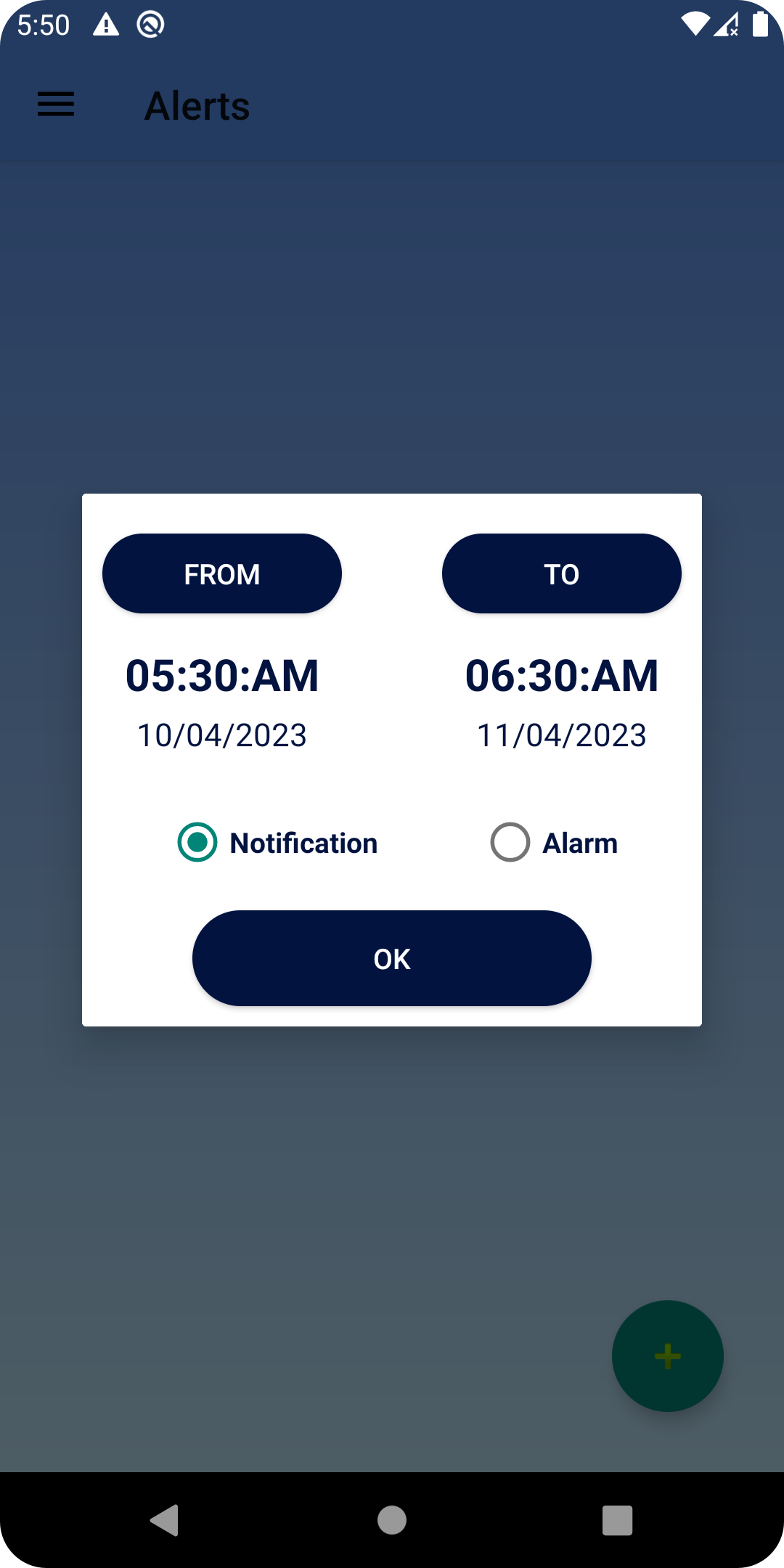Open the date 10/04/2023 to change it
The width and height of the screenshot is (784, 1568).
pos(222,735)
